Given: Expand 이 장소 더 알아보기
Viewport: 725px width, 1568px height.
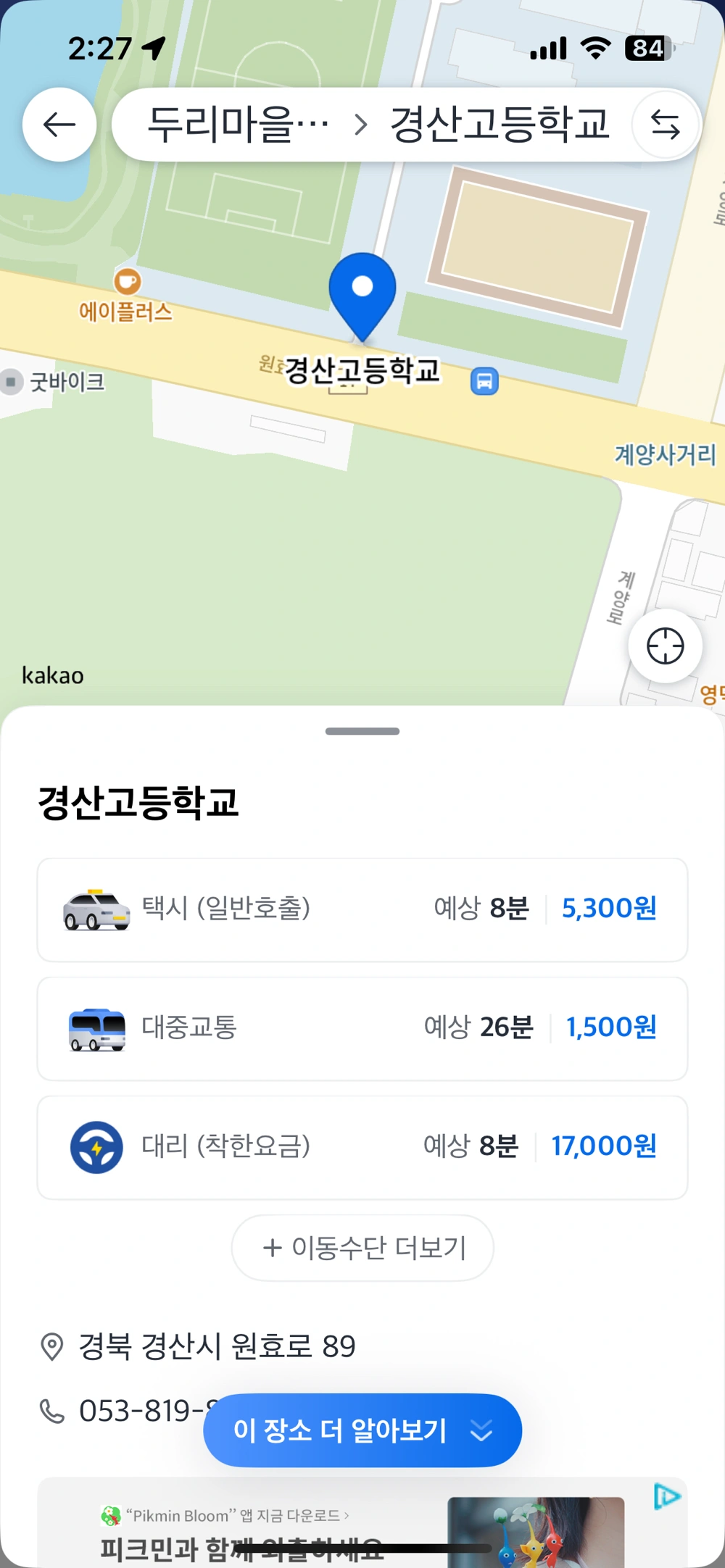Looking at the screenshot, I should point(362,1430).
